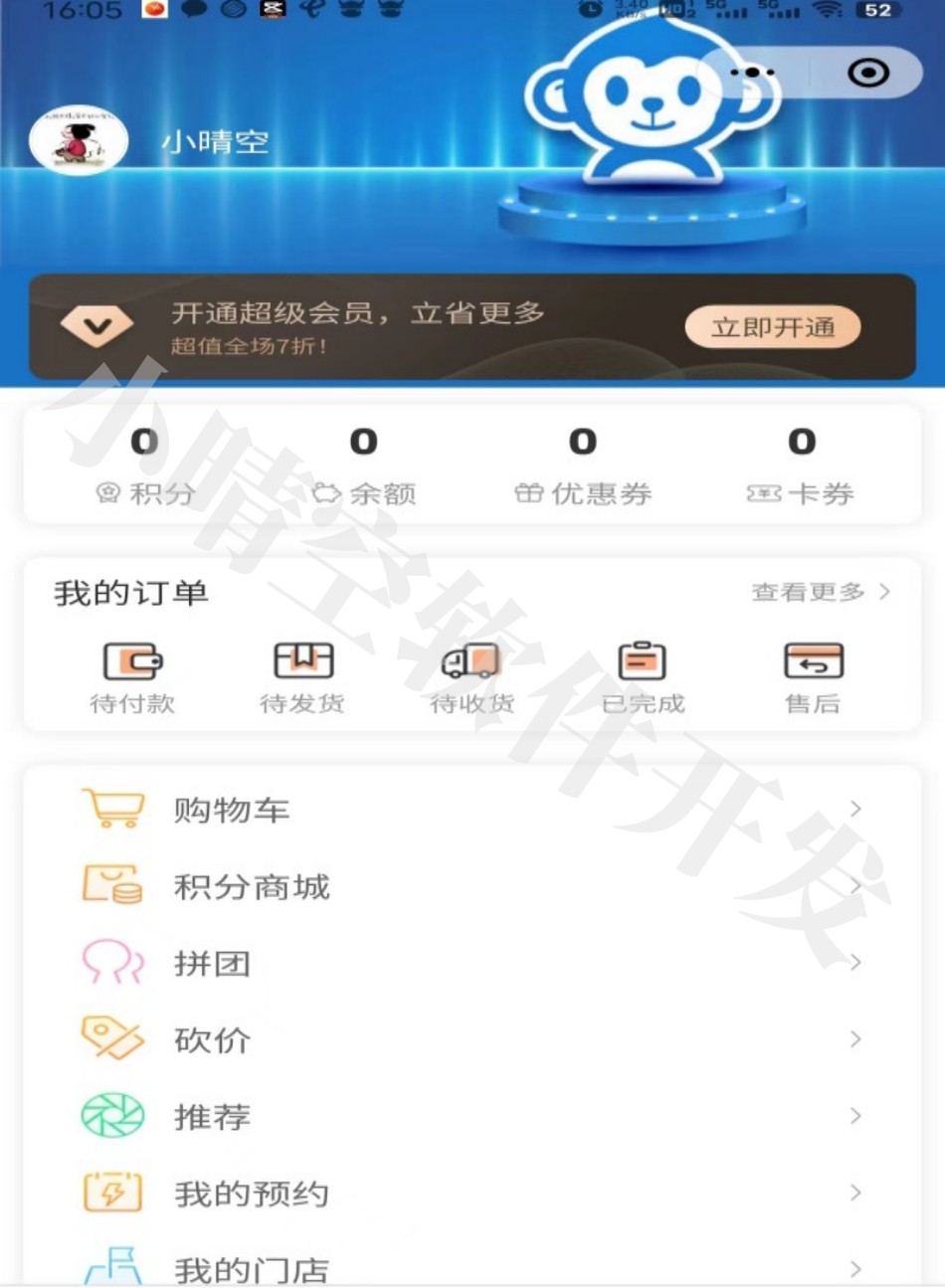Tap 查看更多 to see all orders

pyautogui.click(x=820, y=592)
